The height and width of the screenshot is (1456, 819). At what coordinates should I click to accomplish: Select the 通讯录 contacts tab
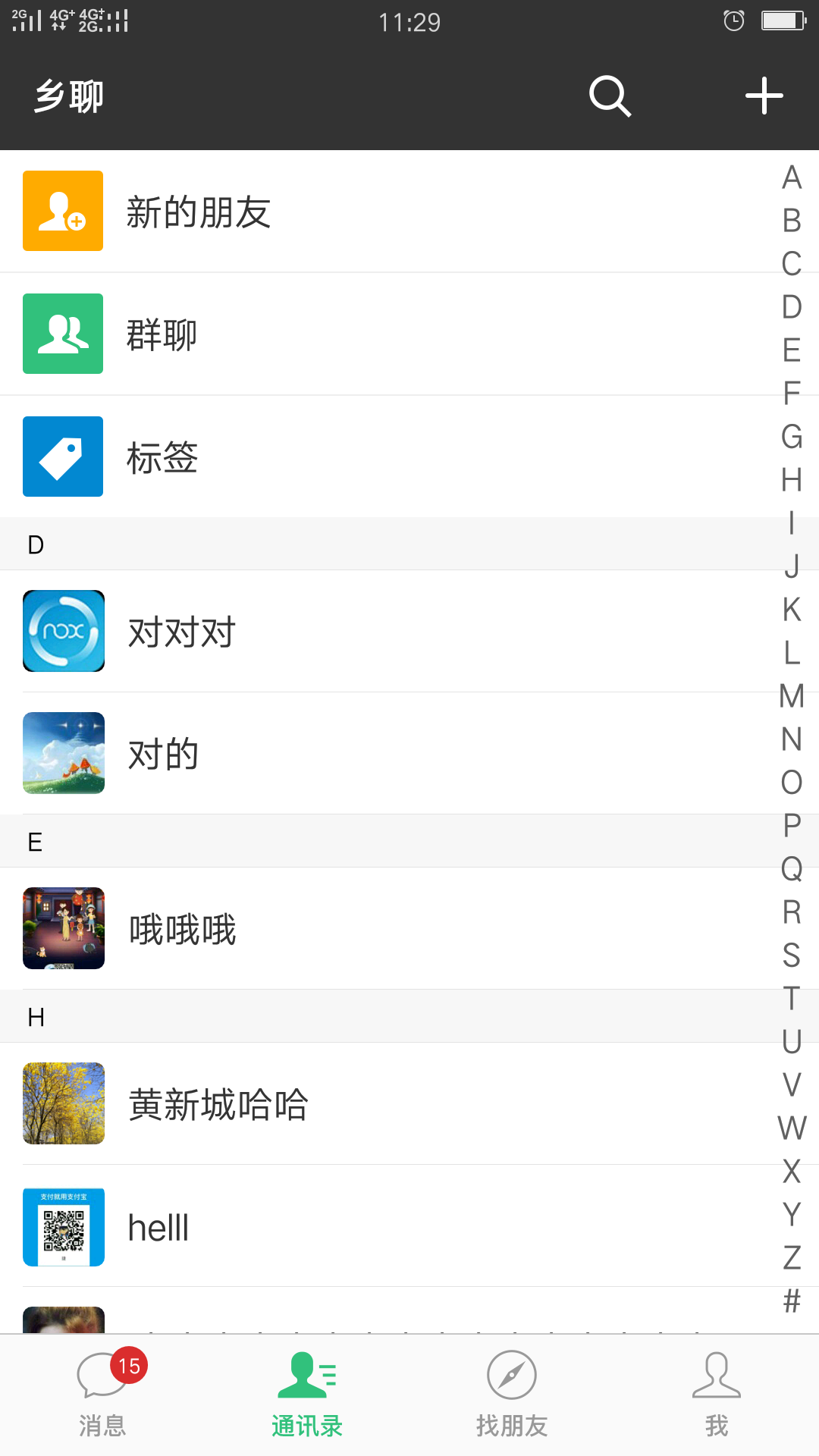pyautogui.click(x=307, y=1395)
